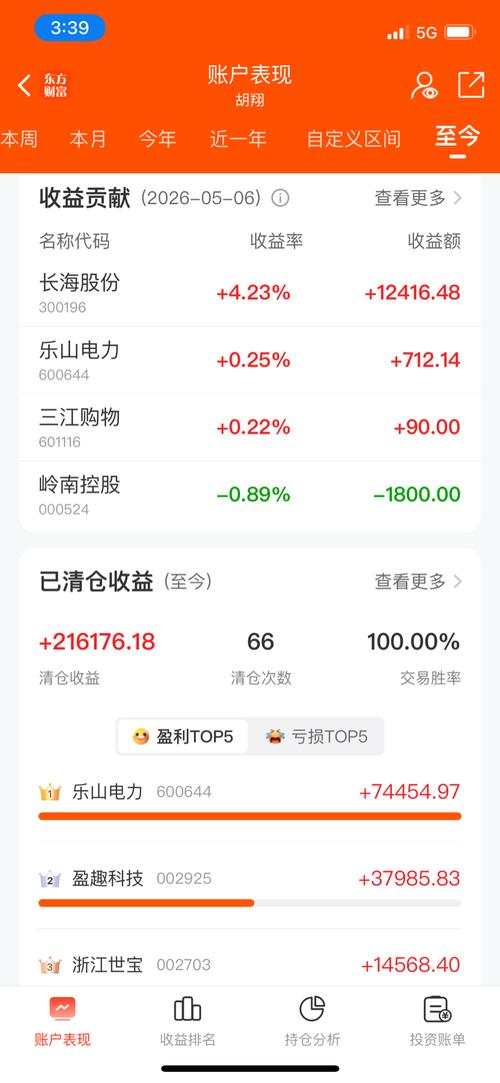
Task: Open the account visibility eye icon
Action: (x=424, y=86)
